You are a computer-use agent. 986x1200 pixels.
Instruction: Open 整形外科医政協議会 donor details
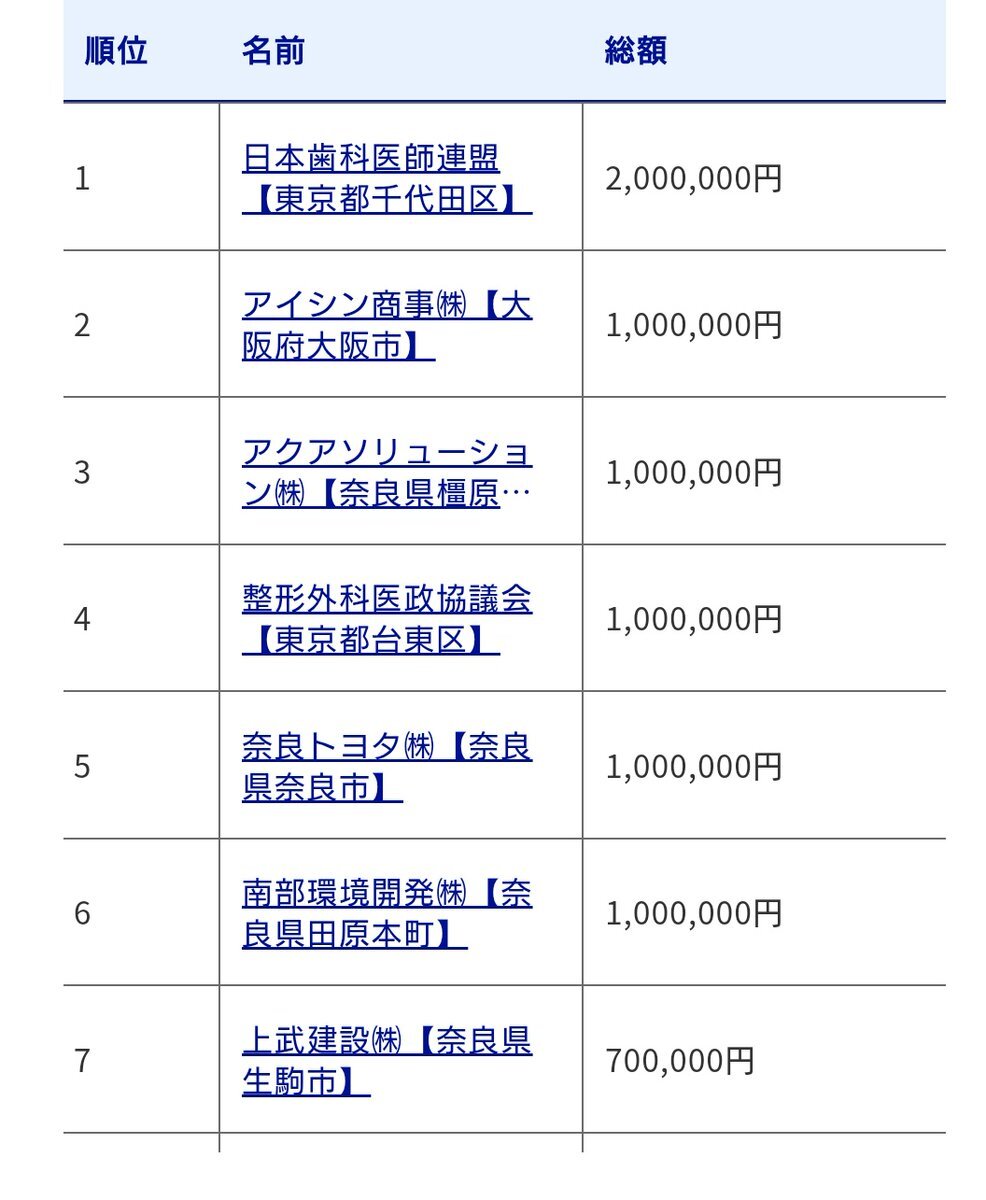[x=386, y=600]
